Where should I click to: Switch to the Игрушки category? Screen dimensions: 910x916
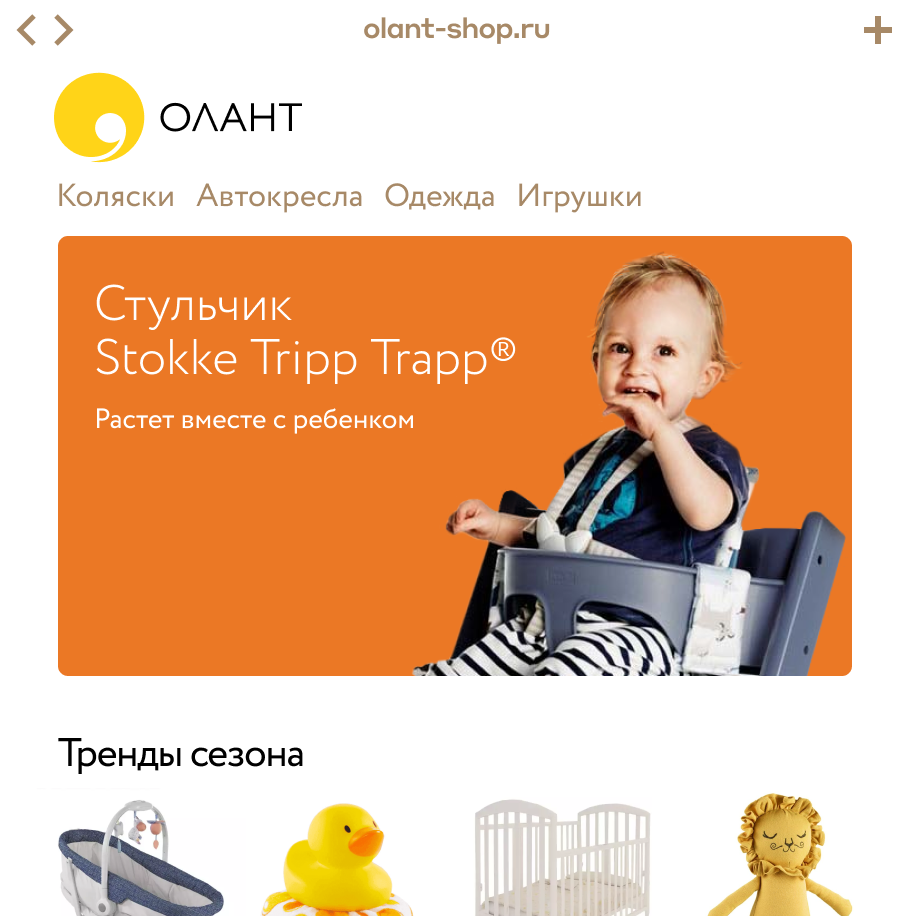click(x=579, y=196)
